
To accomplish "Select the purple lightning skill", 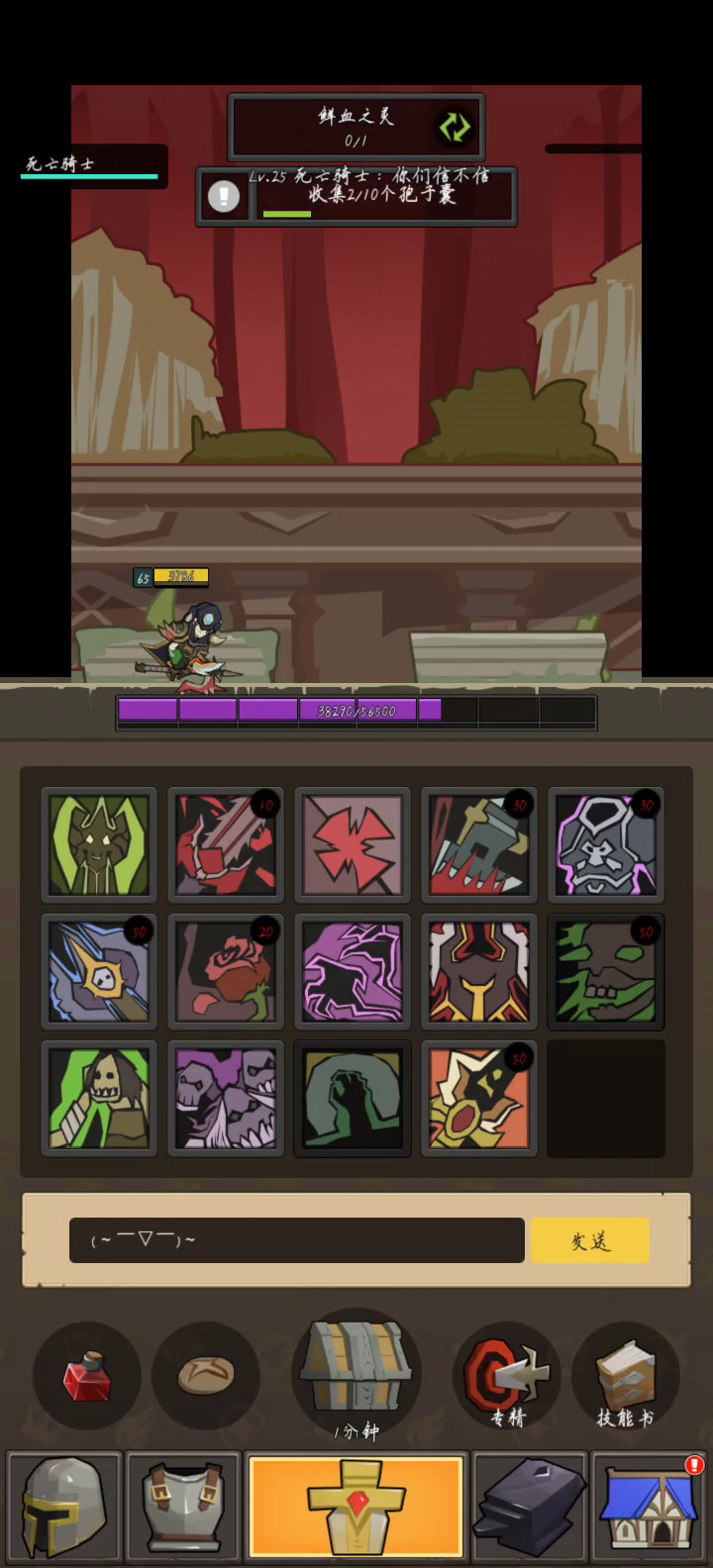I will (x=353, y=972).
